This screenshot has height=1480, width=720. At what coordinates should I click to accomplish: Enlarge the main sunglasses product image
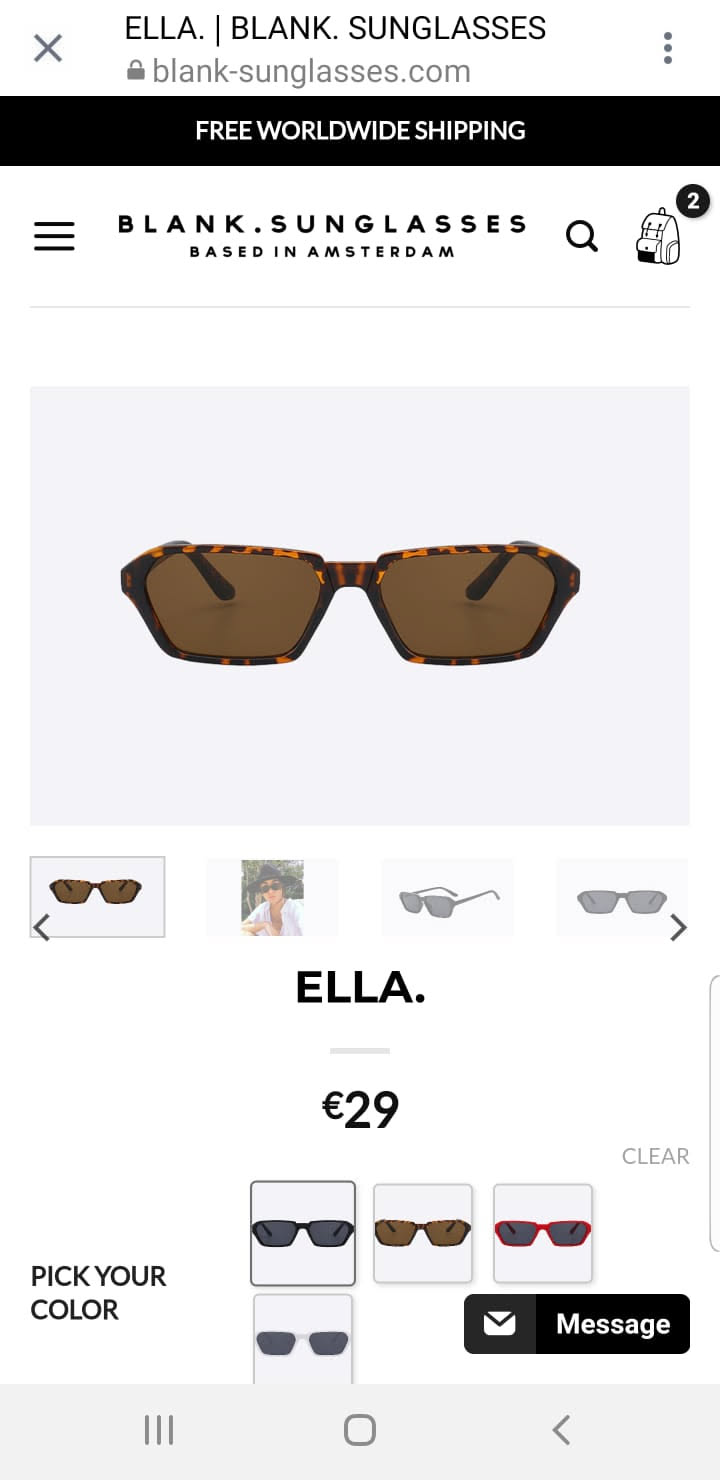click(x=360, y=606)
